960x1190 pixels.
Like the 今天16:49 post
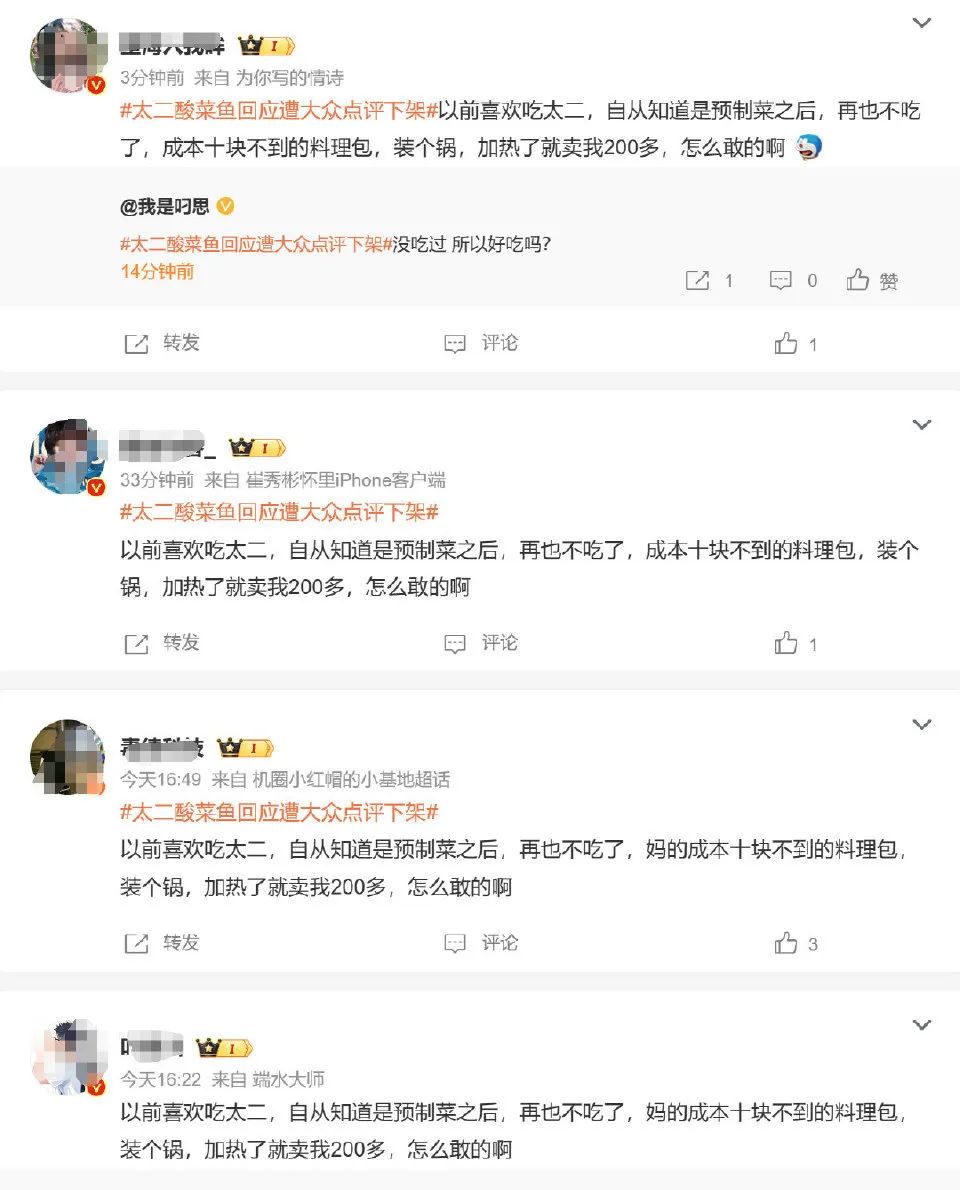796,944
